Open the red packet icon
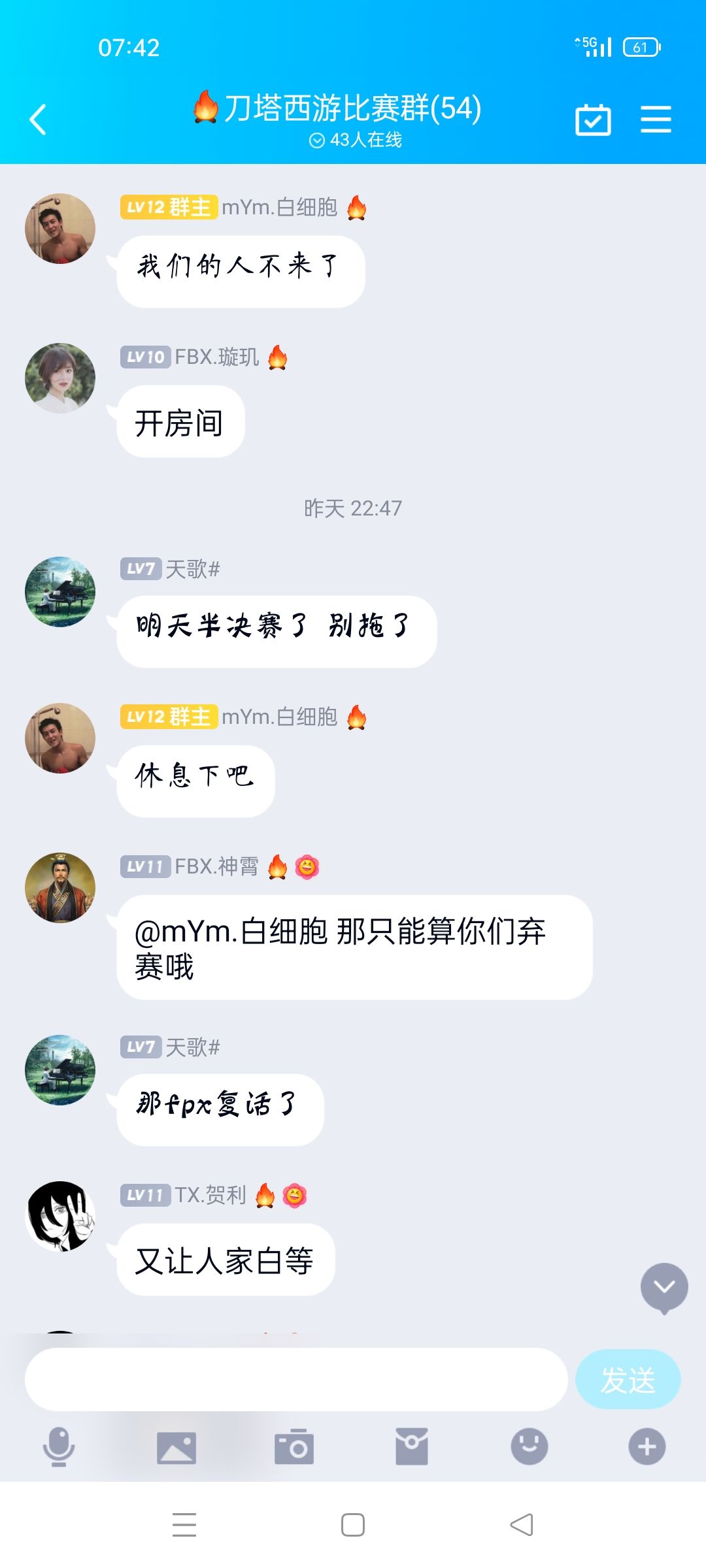This screenshot has height=1568, width=706. (412, 1445)
